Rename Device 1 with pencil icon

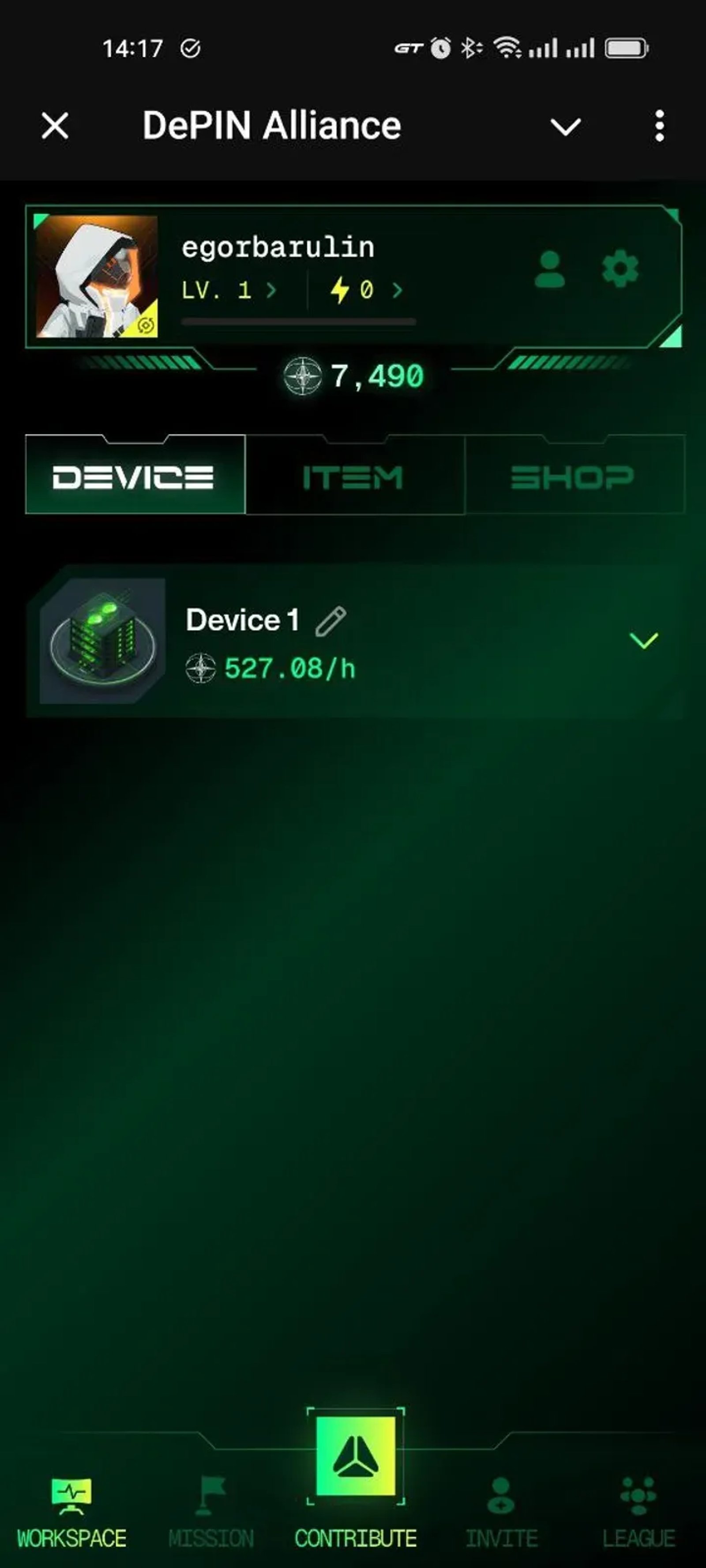click(331, 621)
